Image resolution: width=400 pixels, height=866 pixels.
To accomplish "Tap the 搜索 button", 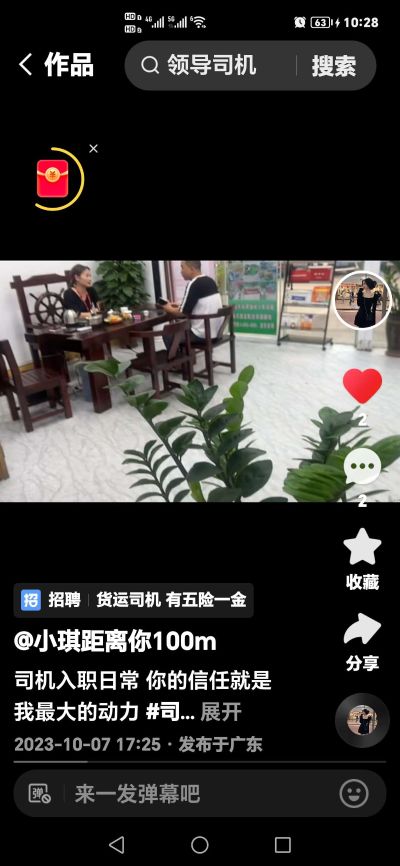I will click(334, 66).
